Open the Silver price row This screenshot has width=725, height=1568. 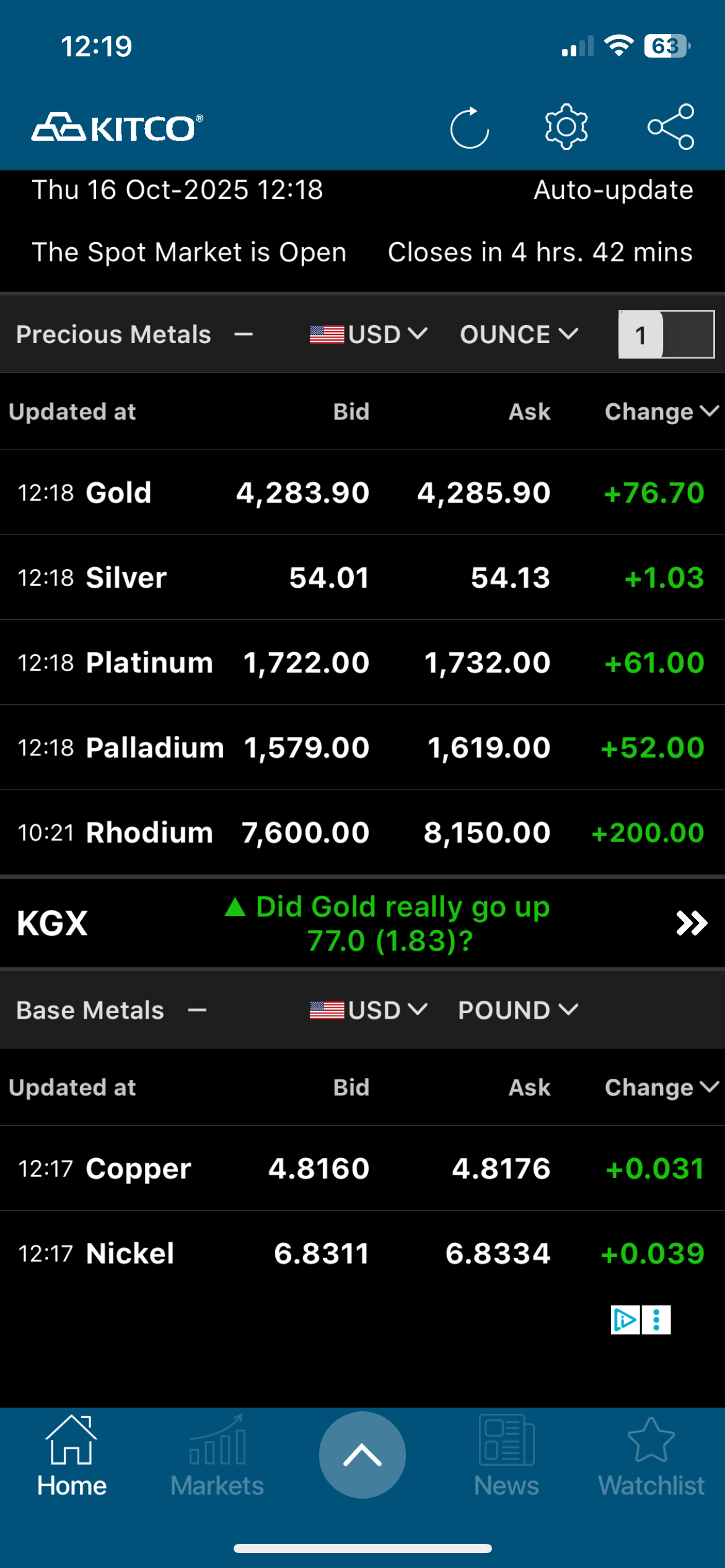[362, 578]
